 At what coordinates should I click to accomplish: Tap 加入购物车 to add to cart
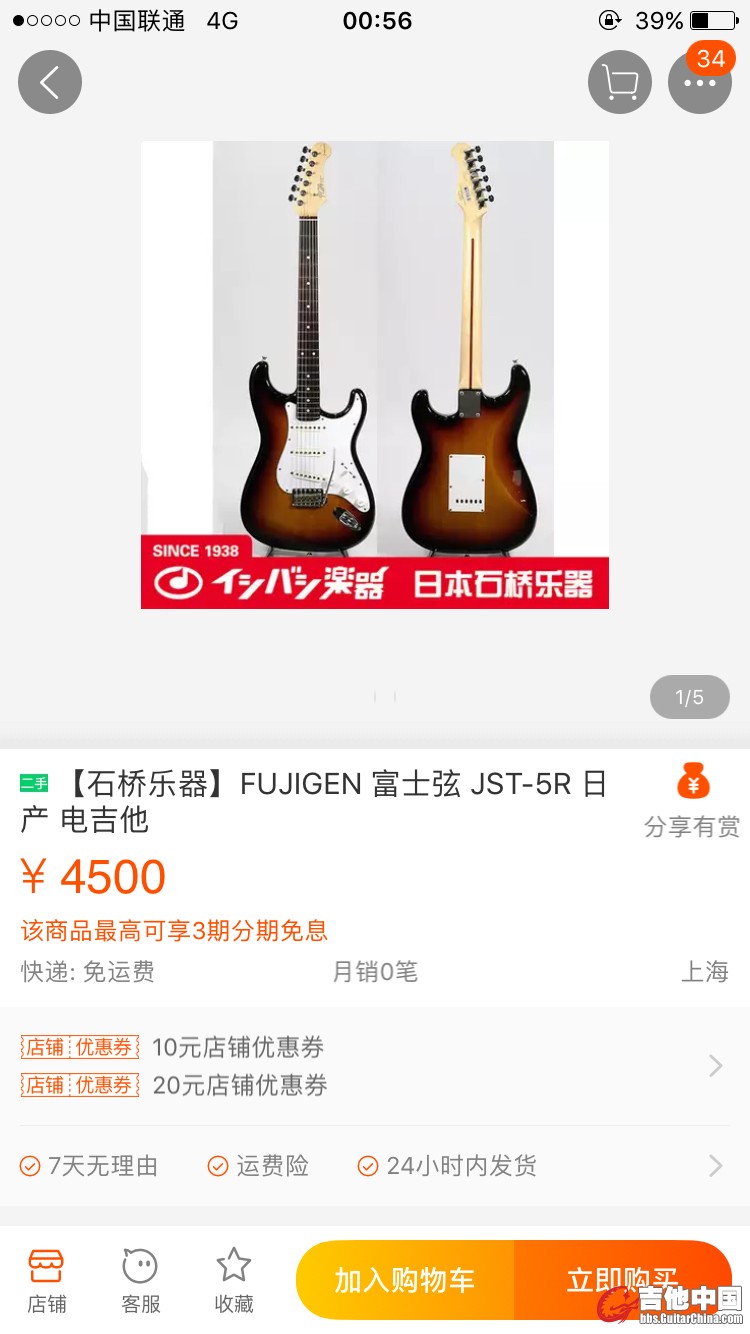coord(405,1280)
